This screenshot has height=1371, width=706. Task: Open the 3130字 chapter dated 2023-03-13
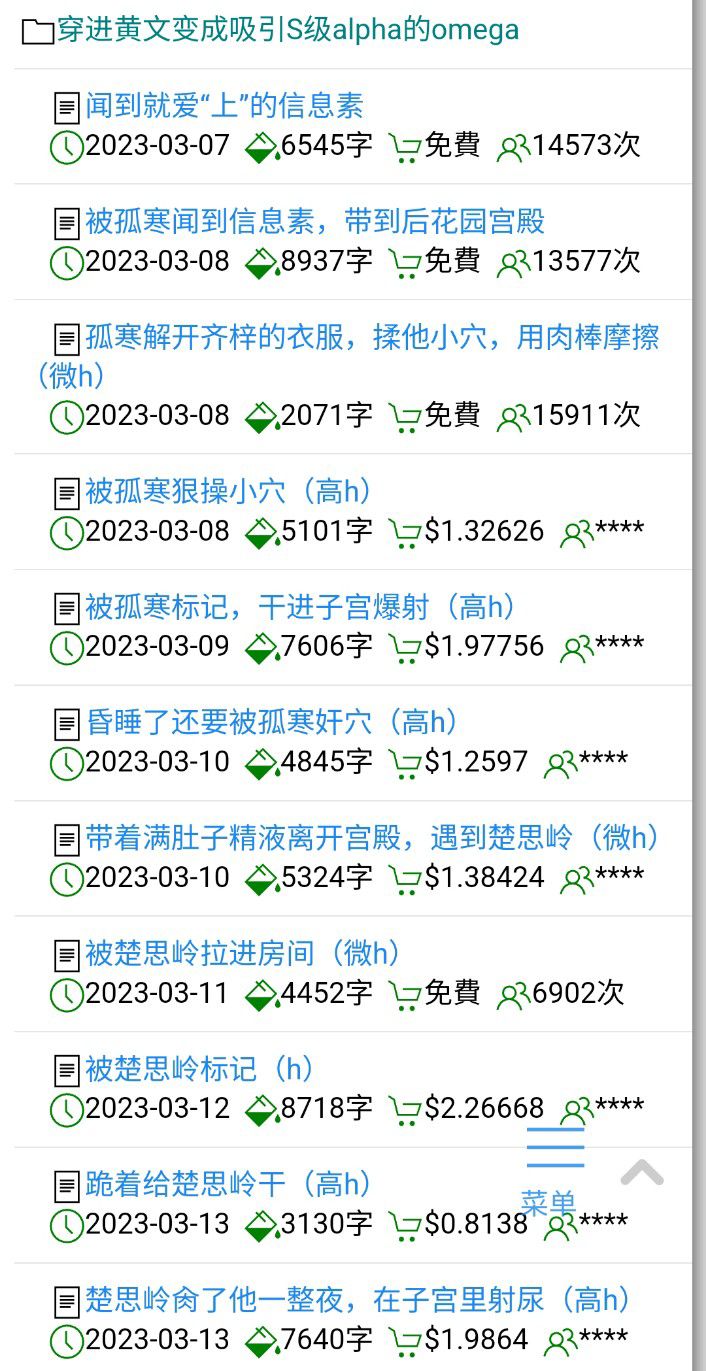(229, 1185)
